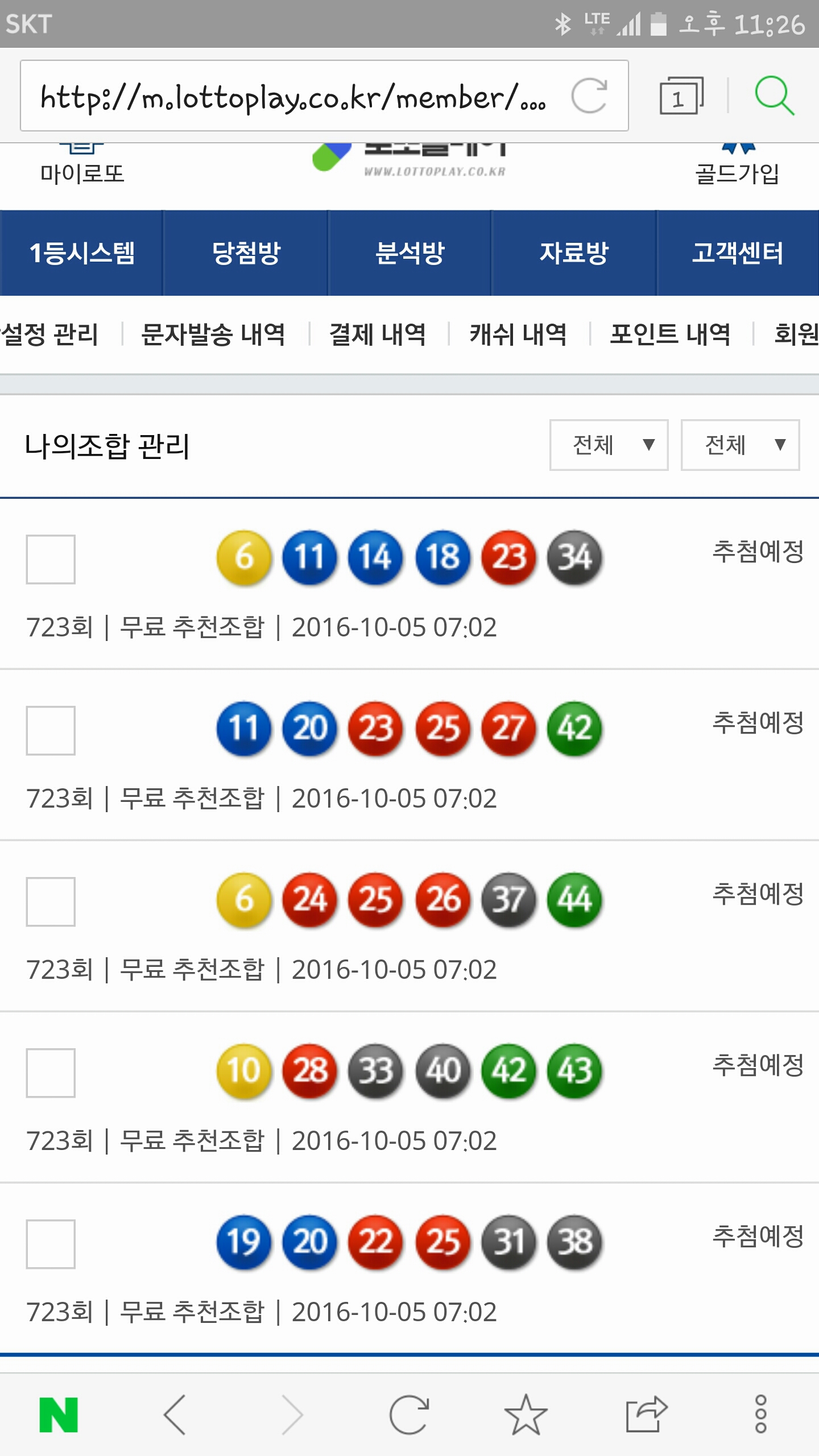Image resolution: width=819 pixels, height=1456 pixels.
Task: View 포인트 내역
Action: coord(670,334)
